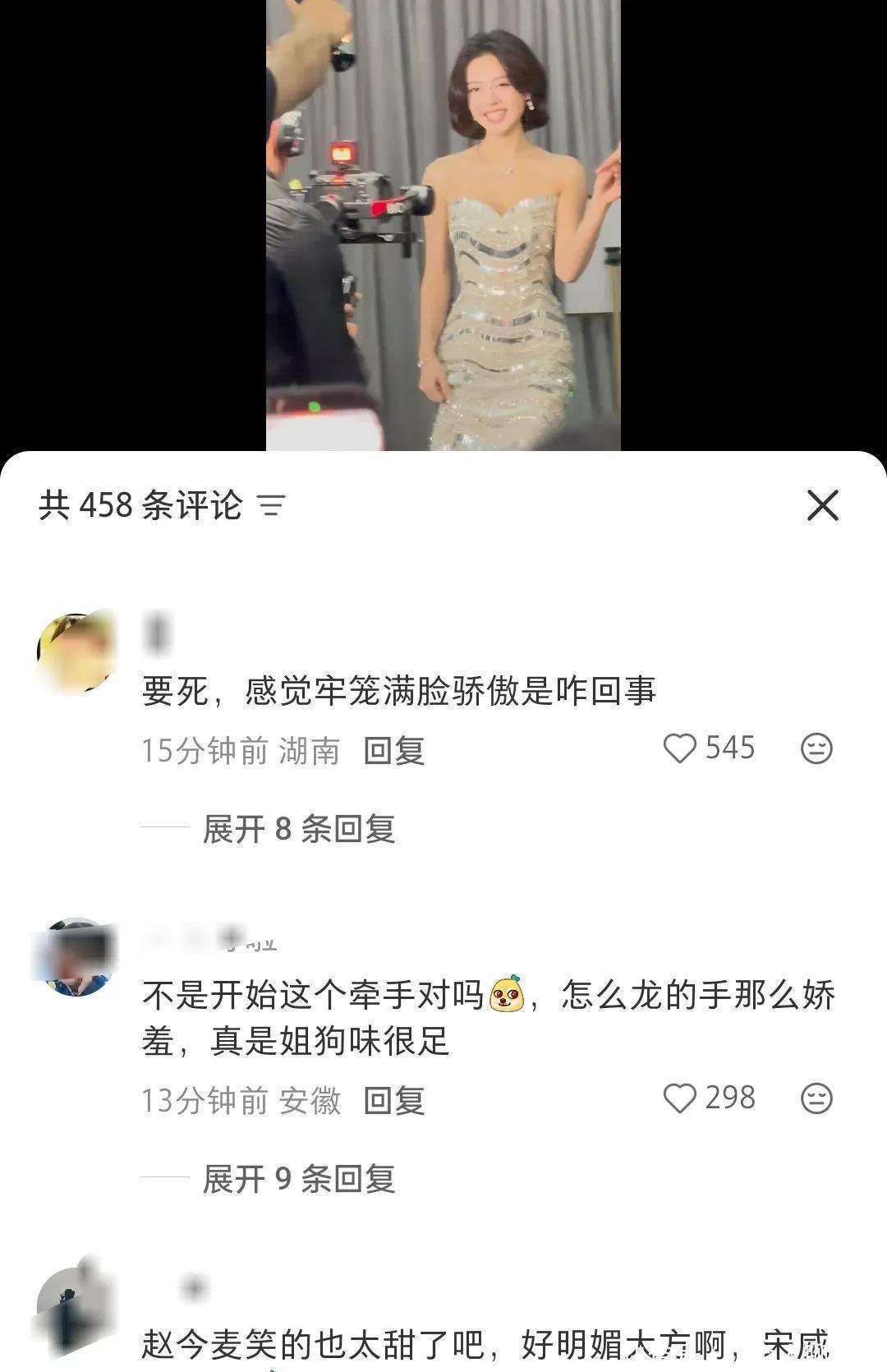Image resolution: width=887 pixels, height=1372 pixels.
Task: Reply to the comment posted 13分钟前
Action: click(x=394, y=1100)
